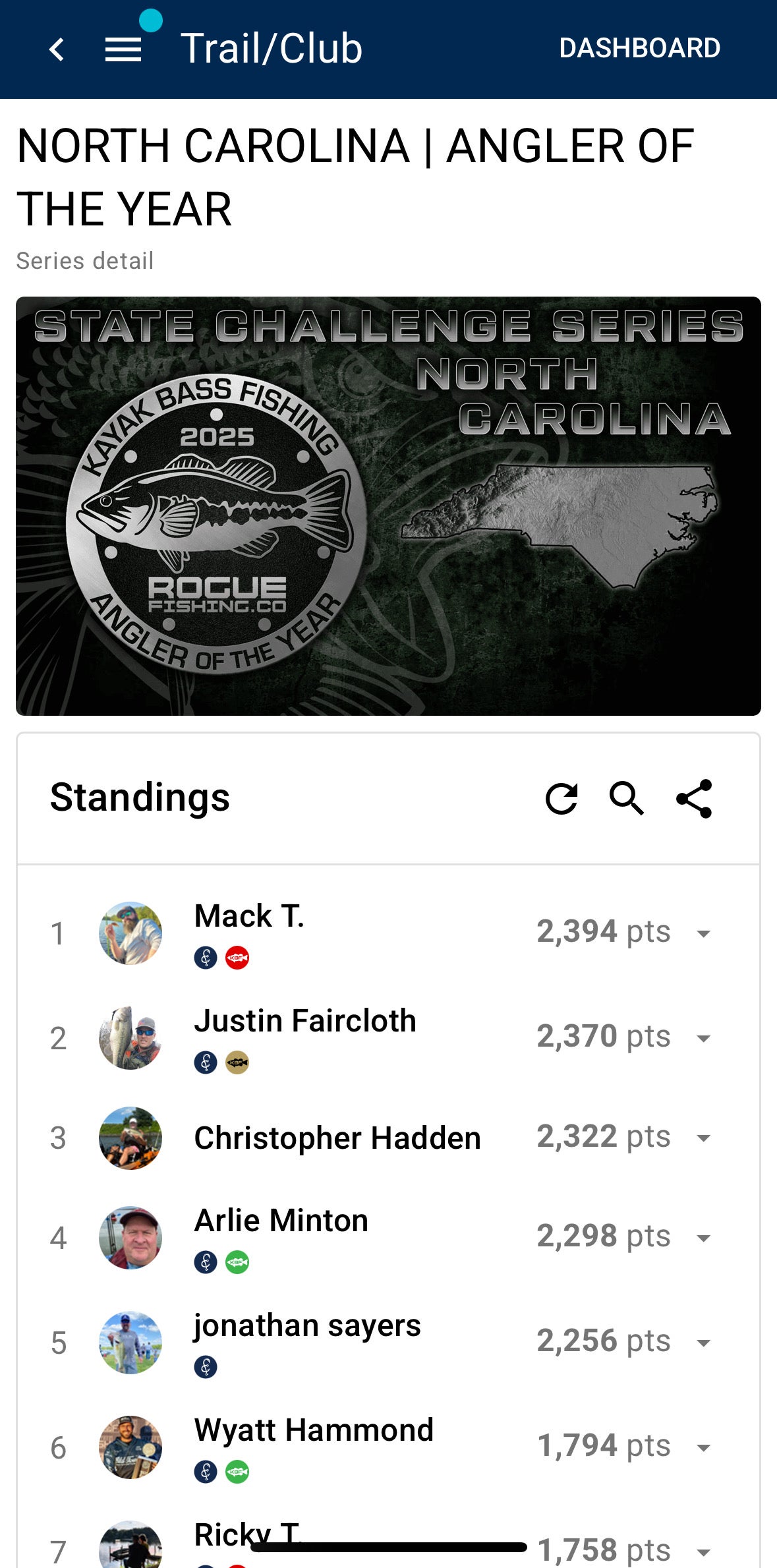Open the hamburger navigation menu
777x1568 pixels.
tap(123, 49)
